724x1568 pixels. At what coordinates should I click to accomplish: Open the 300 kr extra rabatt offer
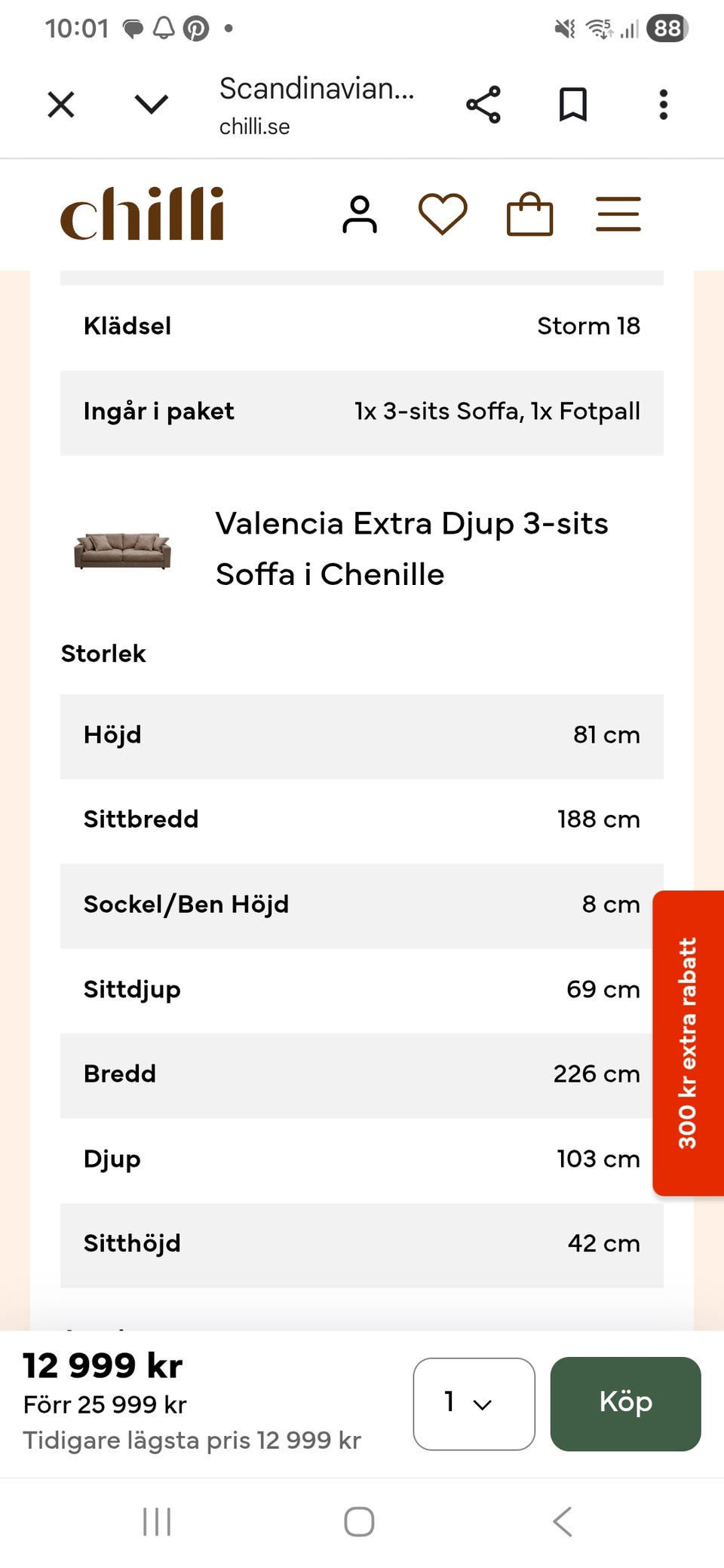(688, 1043)
